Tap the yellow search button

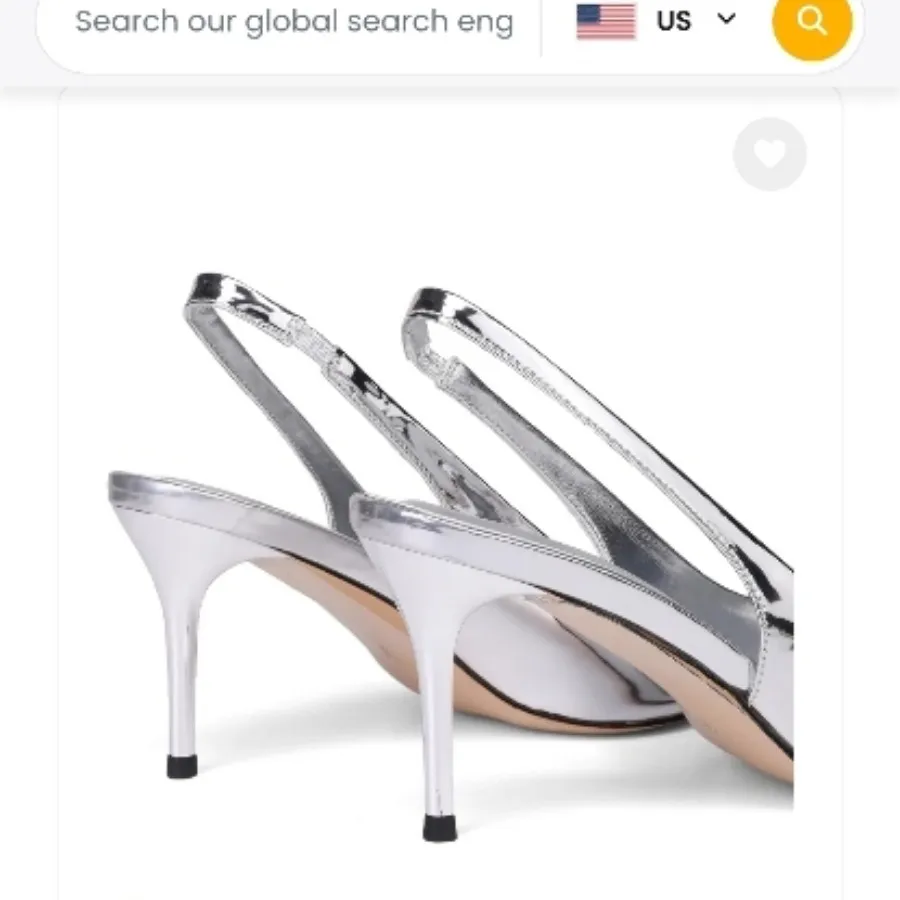(811, 22)
